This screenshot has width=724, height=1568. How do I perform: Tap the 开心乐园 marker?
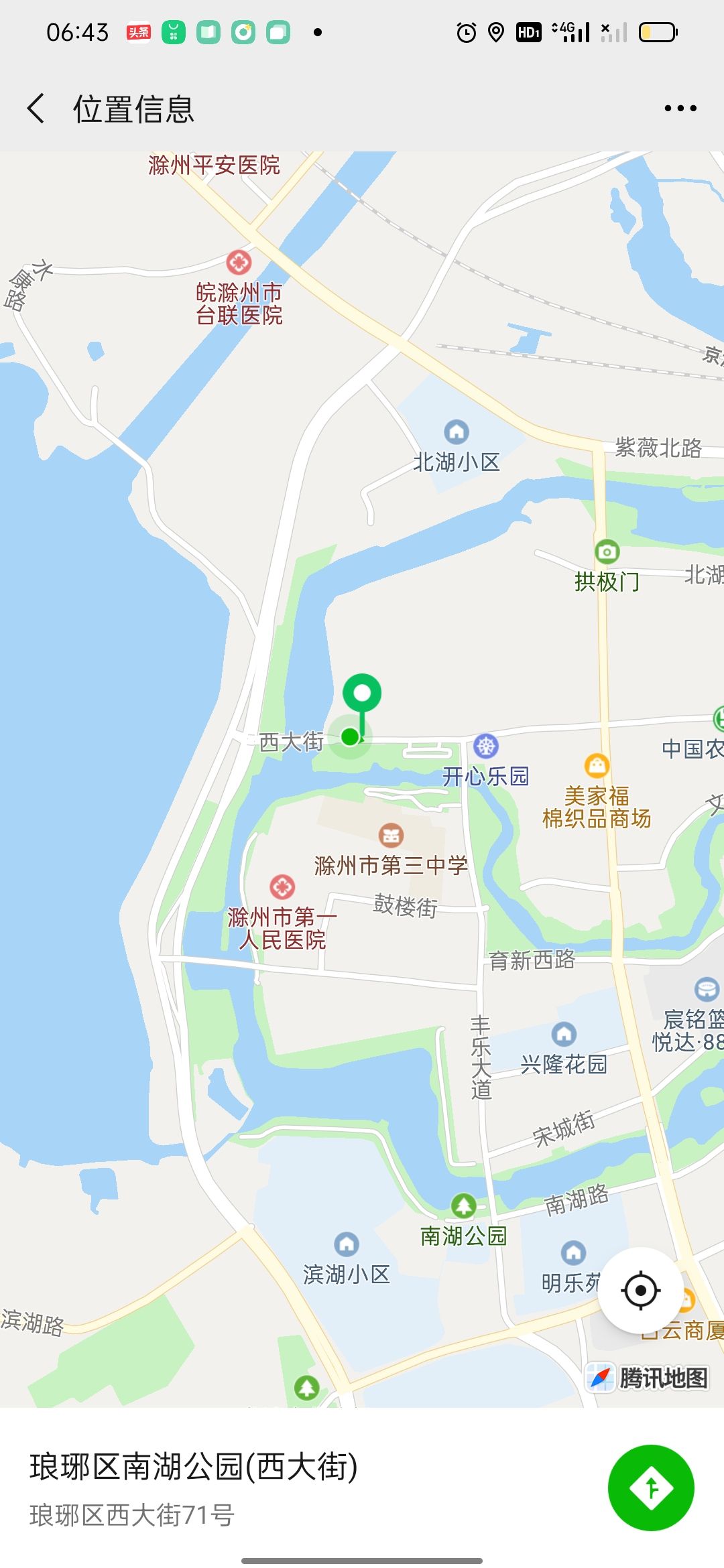click(486, 746)
